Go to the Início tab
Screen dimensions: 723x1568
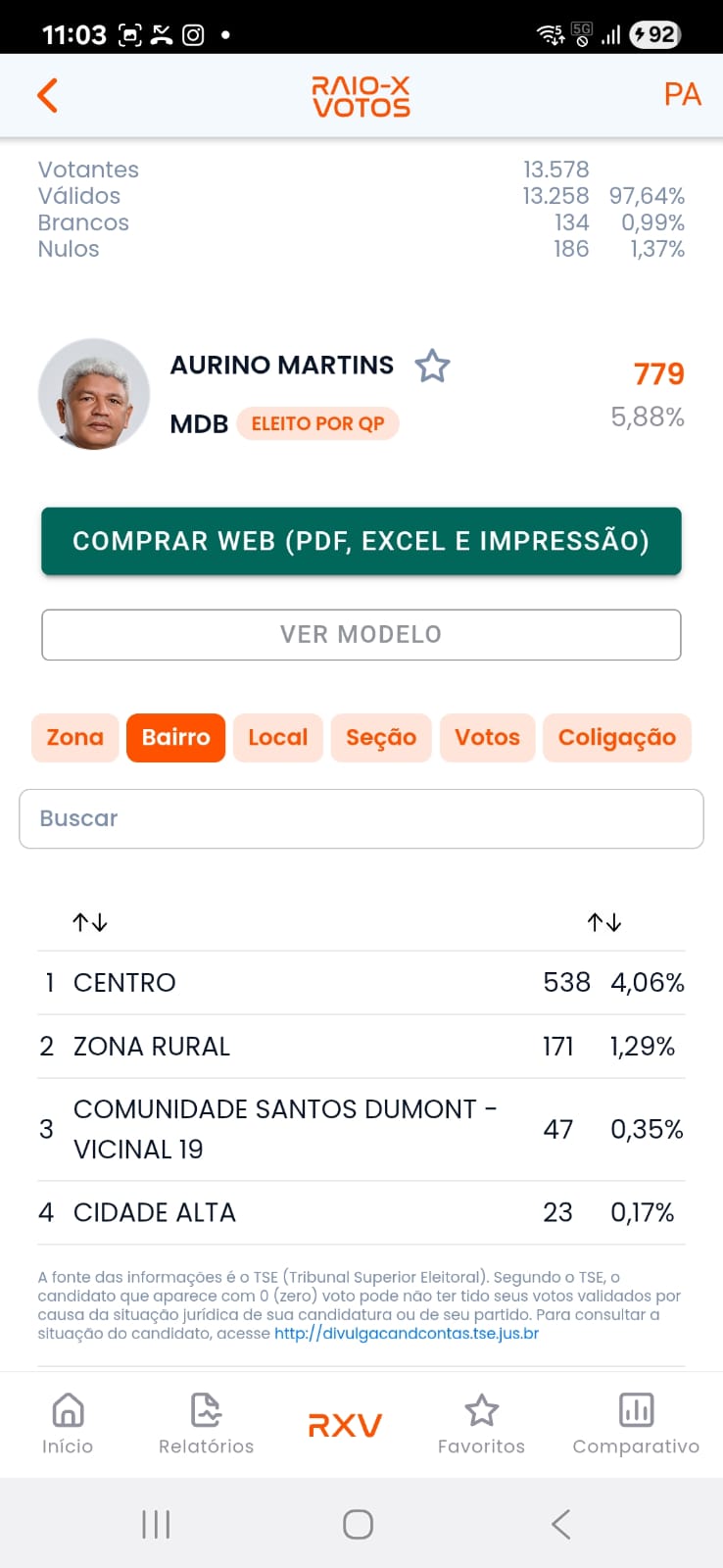pyautogui.click(x=68, y=1424)
